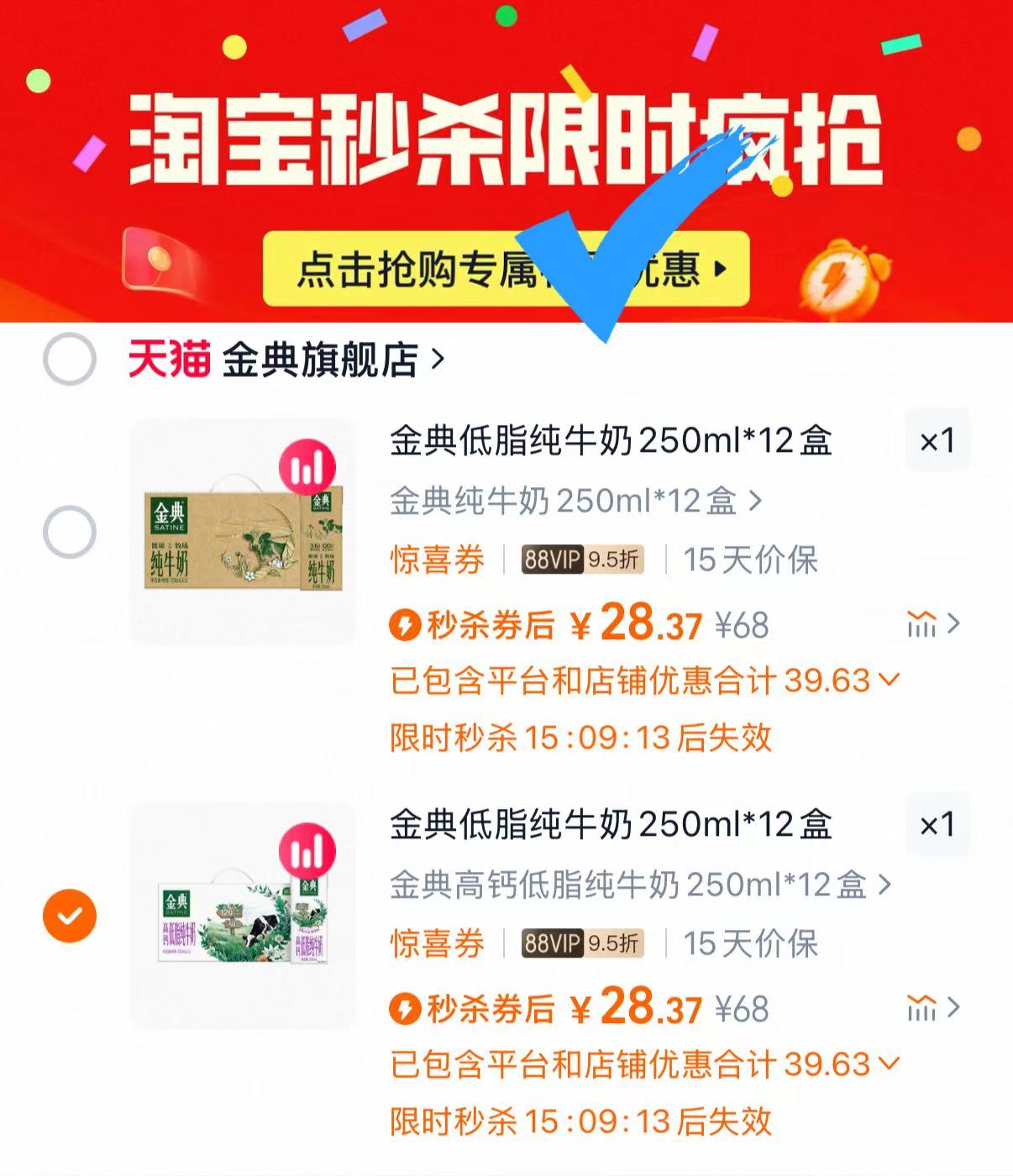
Task: Open price history chart on first milk thumbnail
Action: point(307,465)
